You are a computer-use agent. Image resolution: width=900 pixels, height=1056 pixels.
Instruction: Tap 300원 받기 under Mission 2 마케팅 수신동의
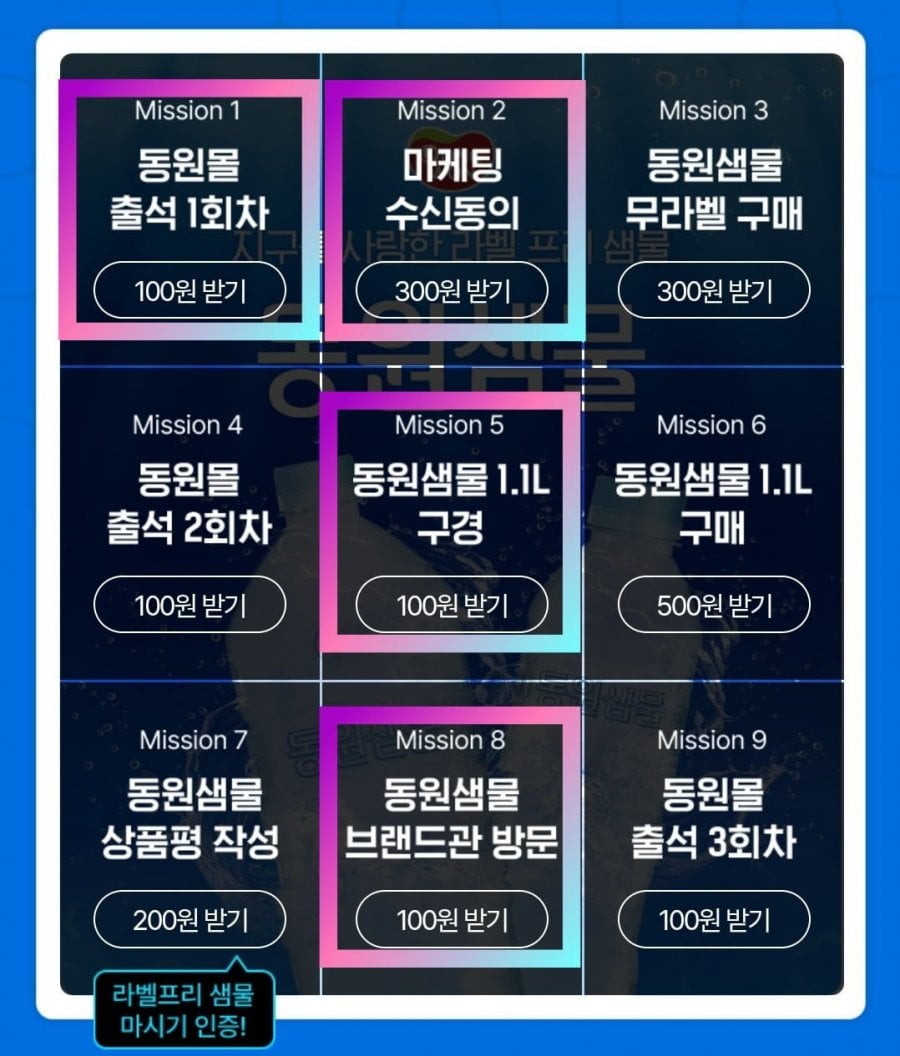coord(452,291)
